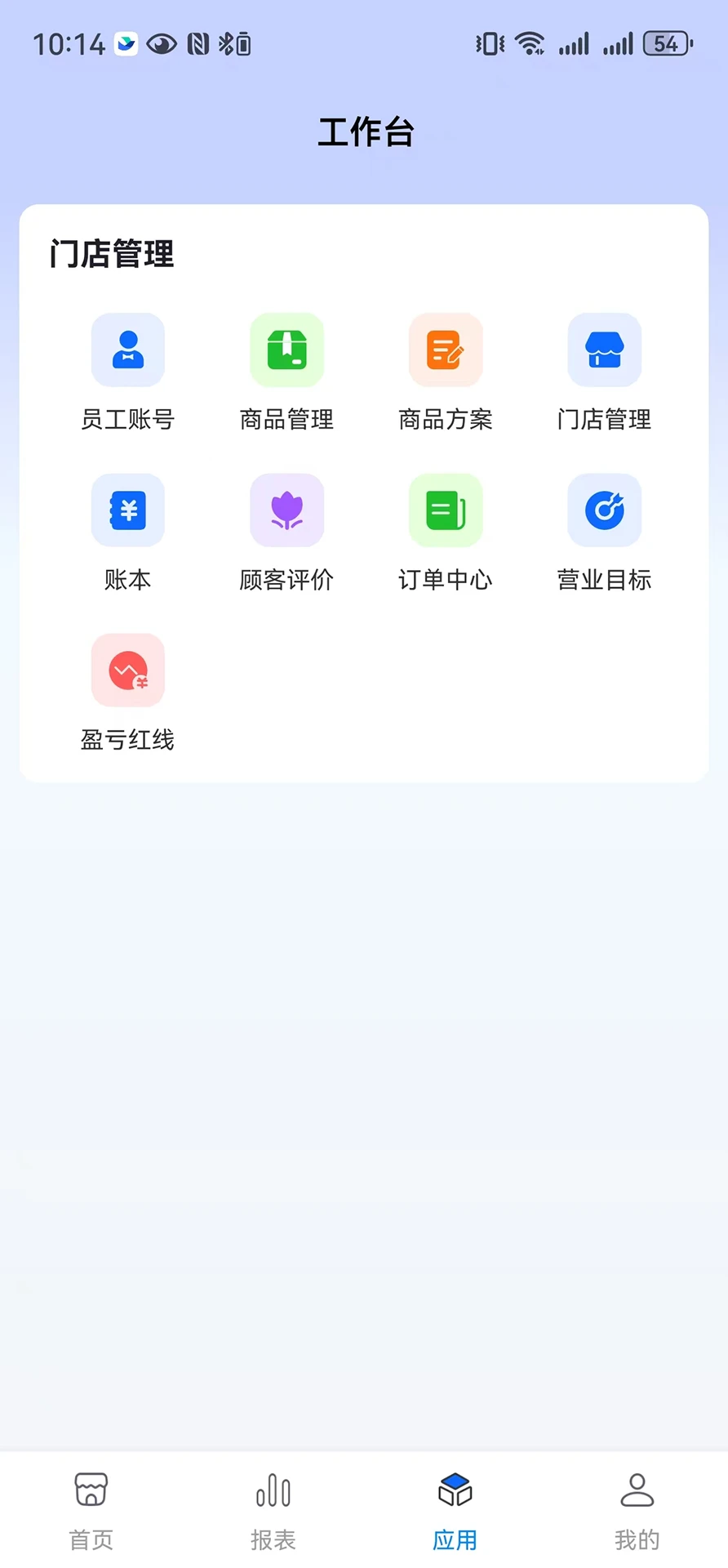The width and height of the screenshot is (728, 1568).
Task: Open the 账本 ledger icon
Action: (127, 510)
